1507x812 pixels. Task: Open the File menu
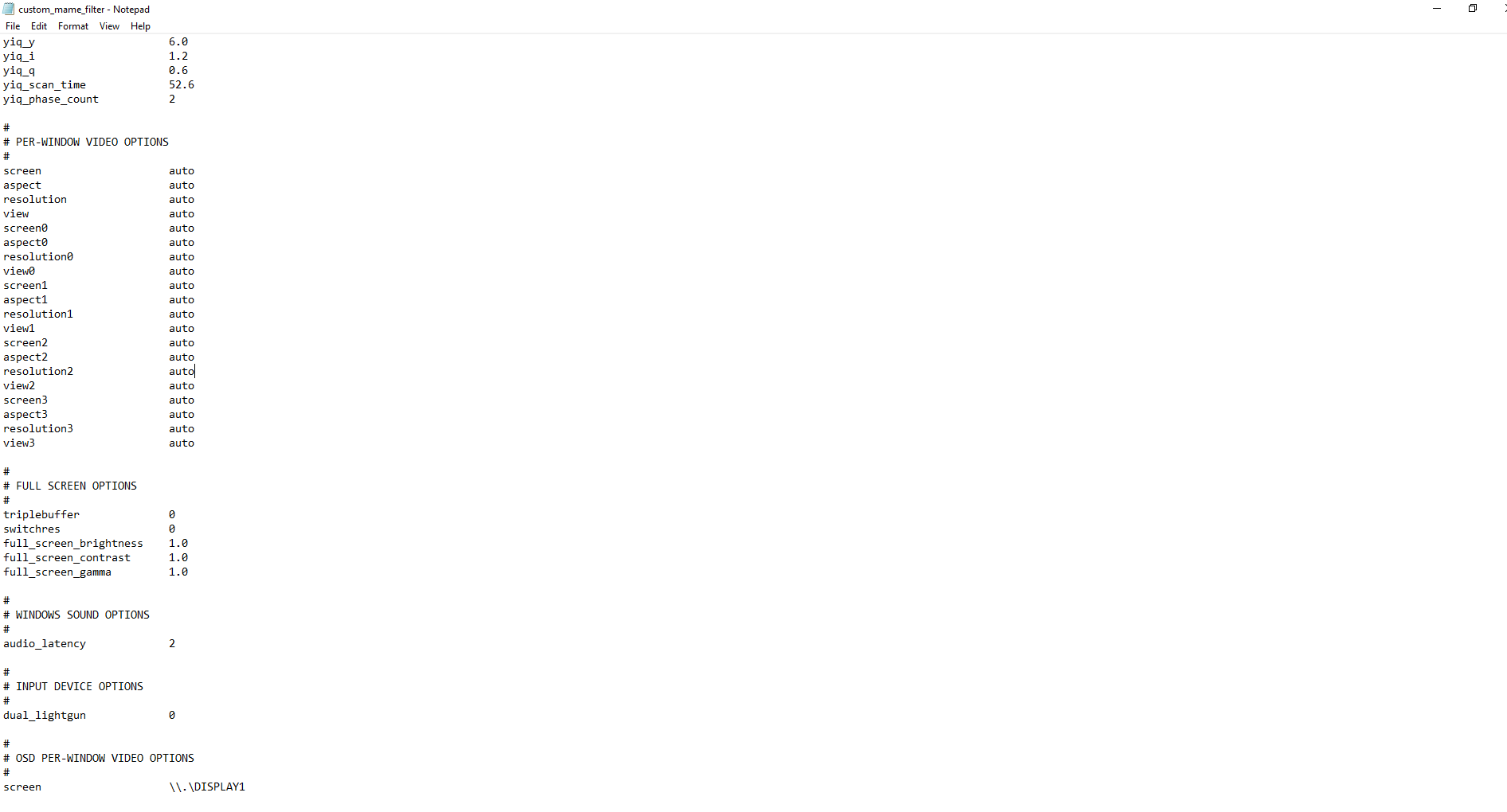tap(13, 26)
